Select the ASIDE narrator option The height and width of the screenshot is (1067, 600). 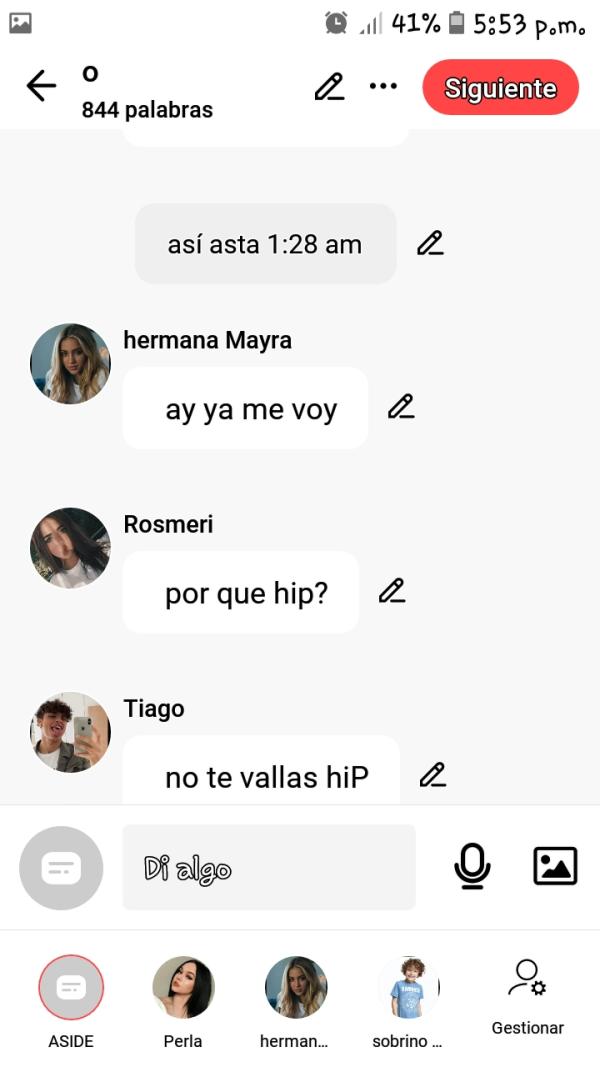click(71, 988)
